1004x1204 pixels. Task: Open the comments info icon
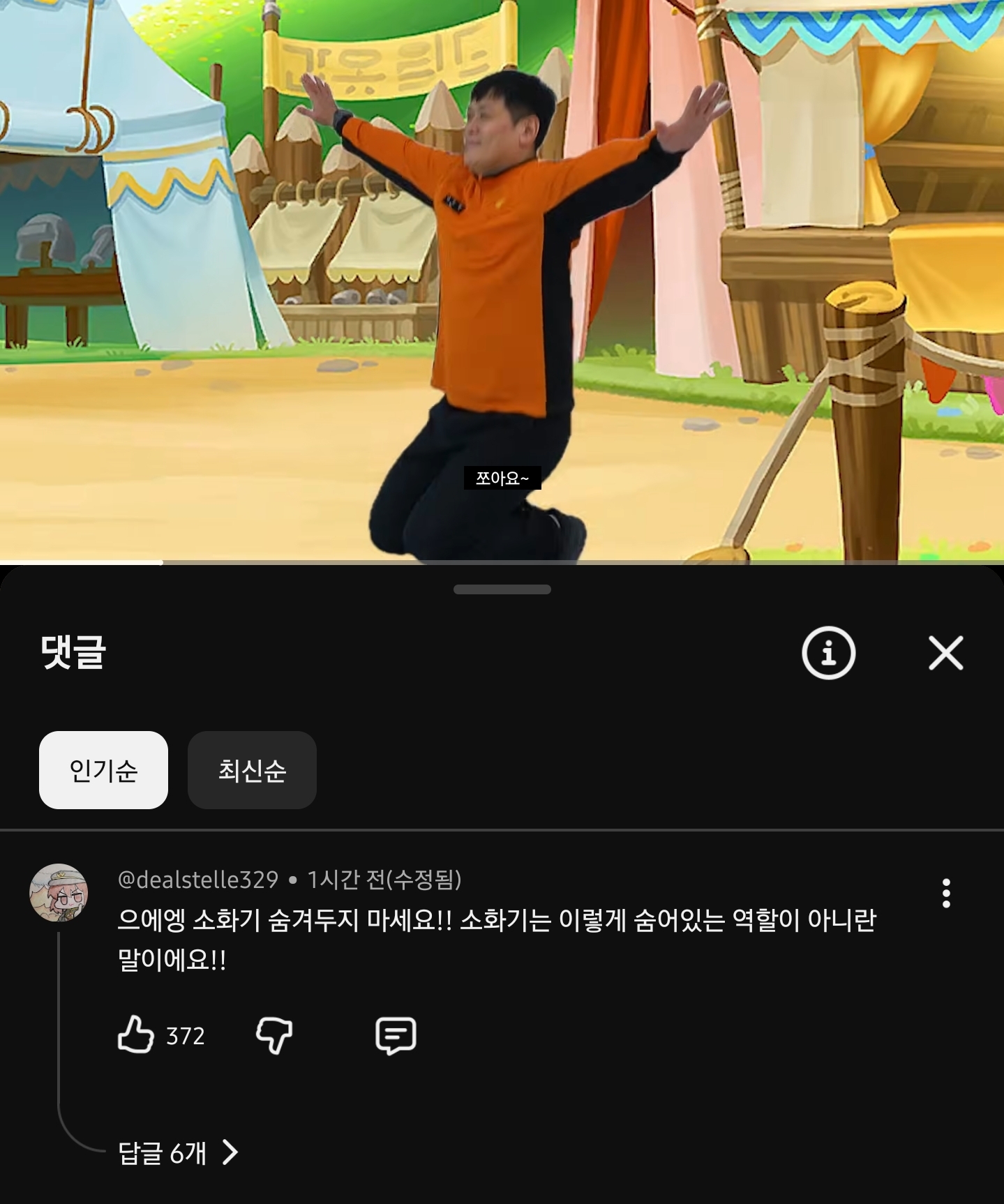[828, 653]
